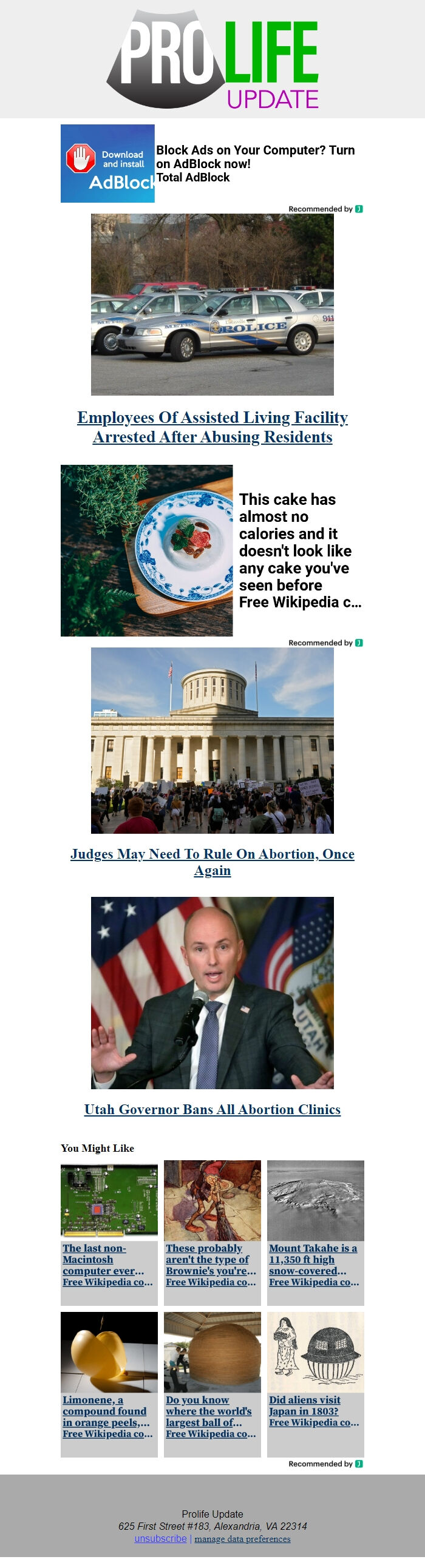The height and width of the screenshot is (1568, 425).
Task: Read 'Utah Governor Bans All Abortion Clinics'
Action: (x=212, y=1109)
